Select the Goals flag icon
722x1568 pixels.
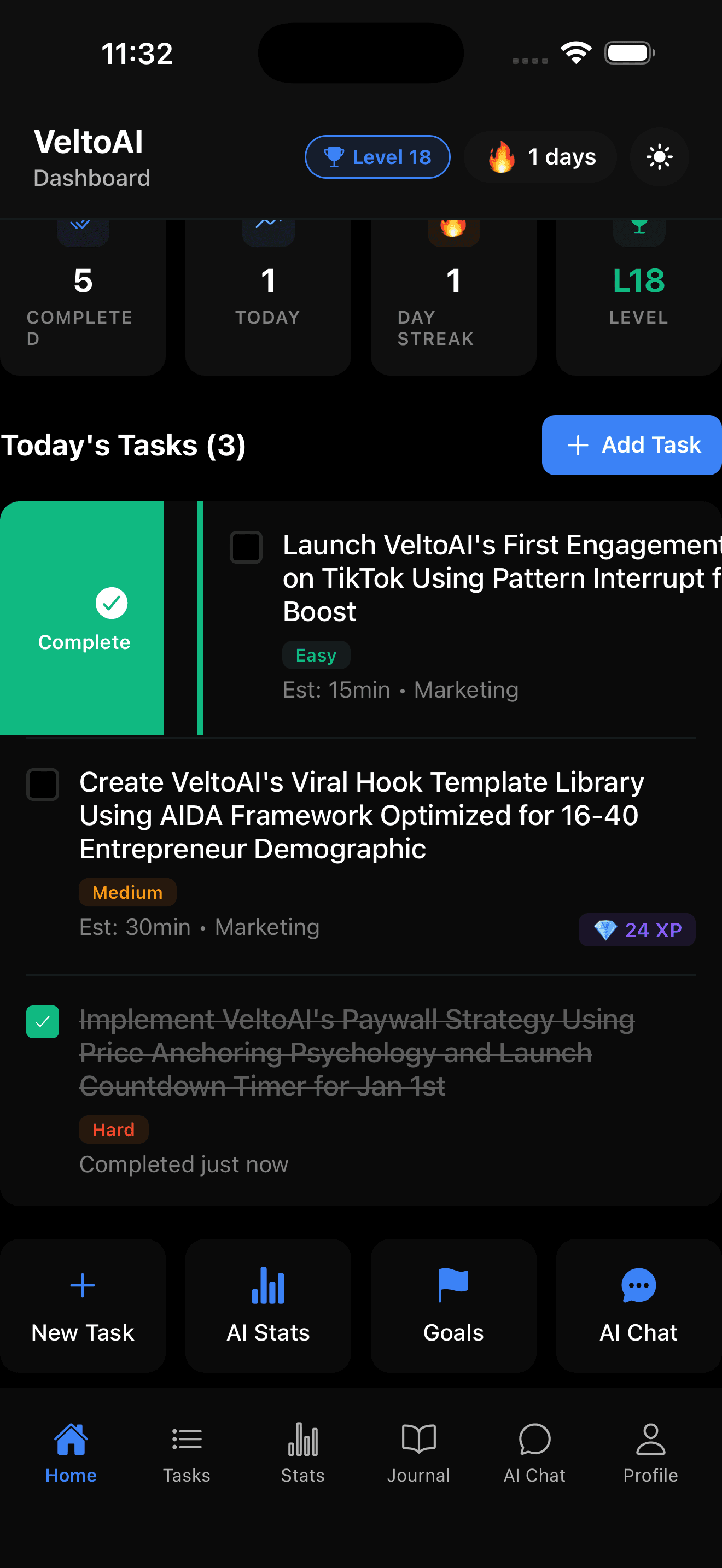pos(453,1285)
